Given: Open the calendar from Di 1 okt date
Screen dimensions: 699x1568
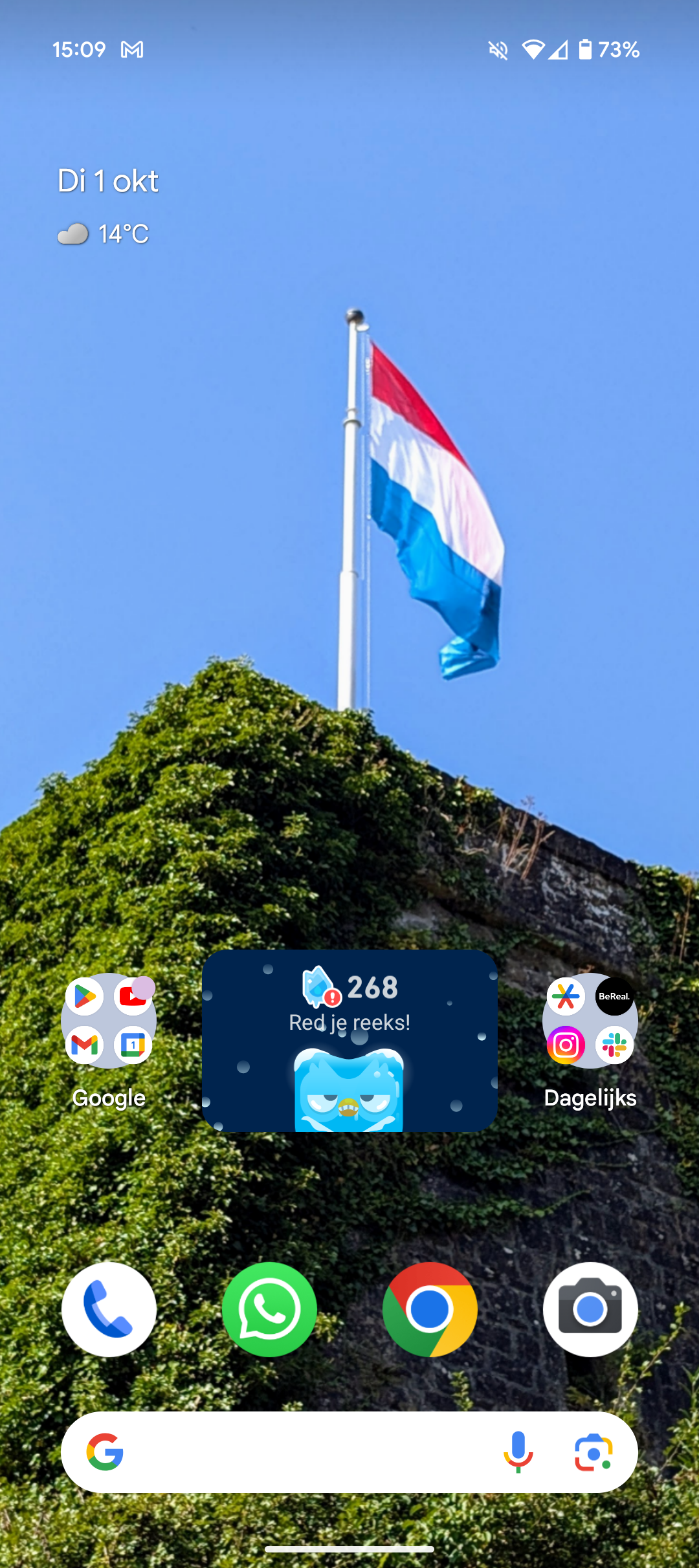Looking at the screenshot, I should pyautogui.click(x=108, y=180).
